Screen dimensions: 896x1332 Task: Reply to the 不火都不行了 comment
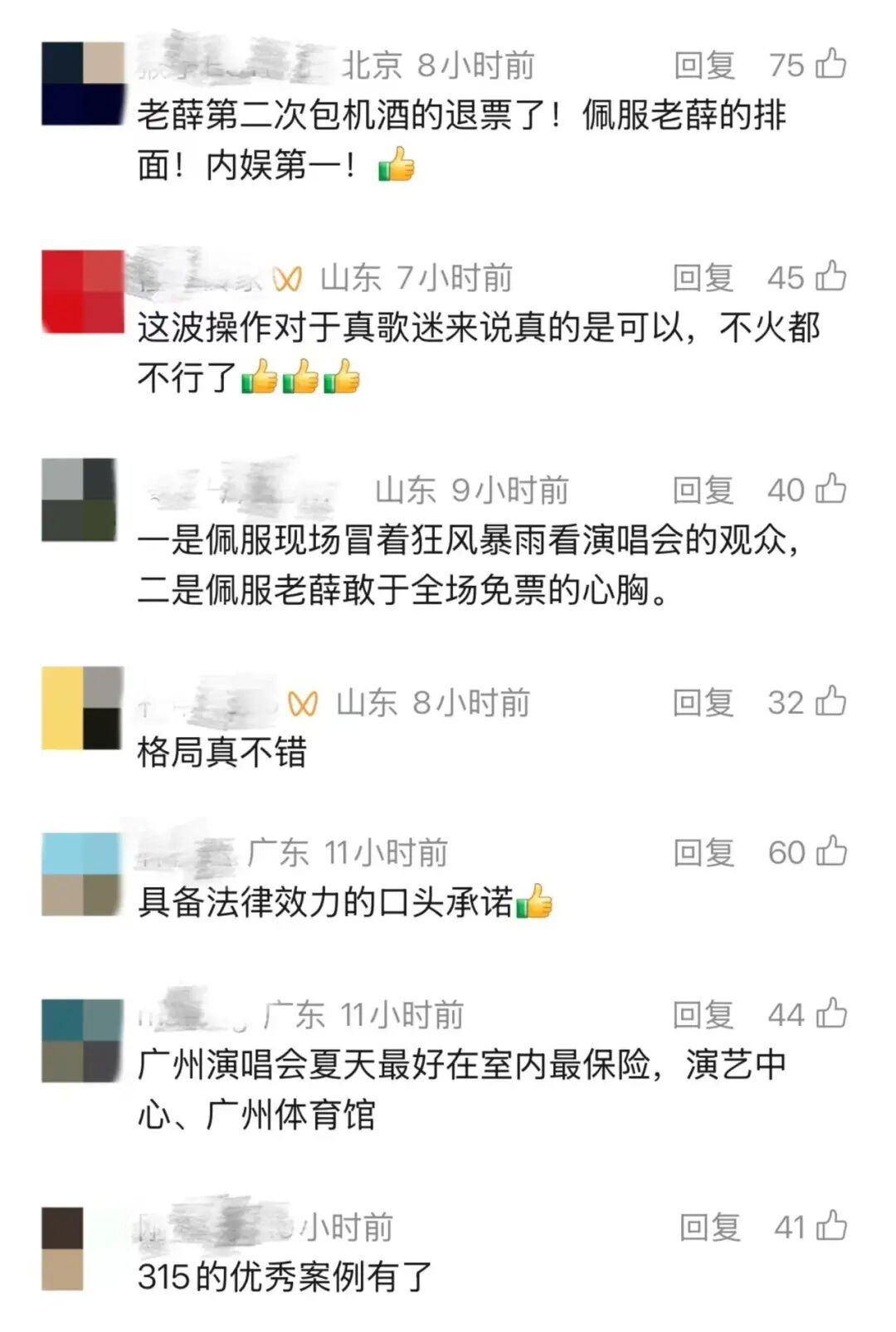704,278
